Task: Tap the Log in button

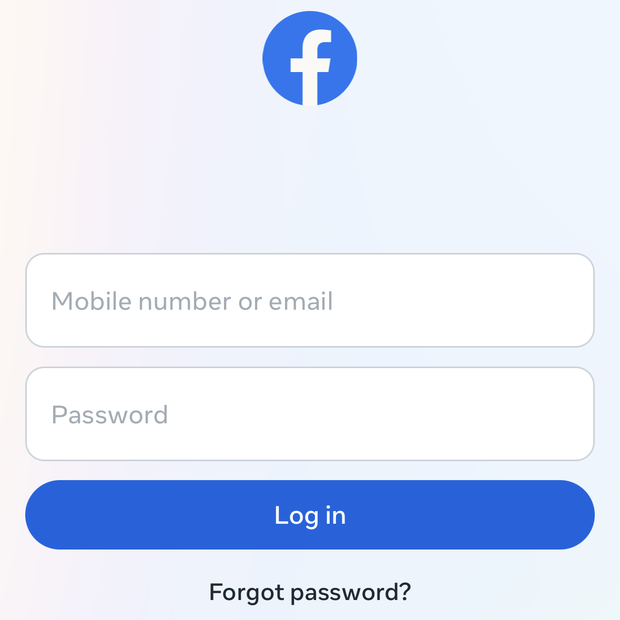Action: click(x=310, y=515)
